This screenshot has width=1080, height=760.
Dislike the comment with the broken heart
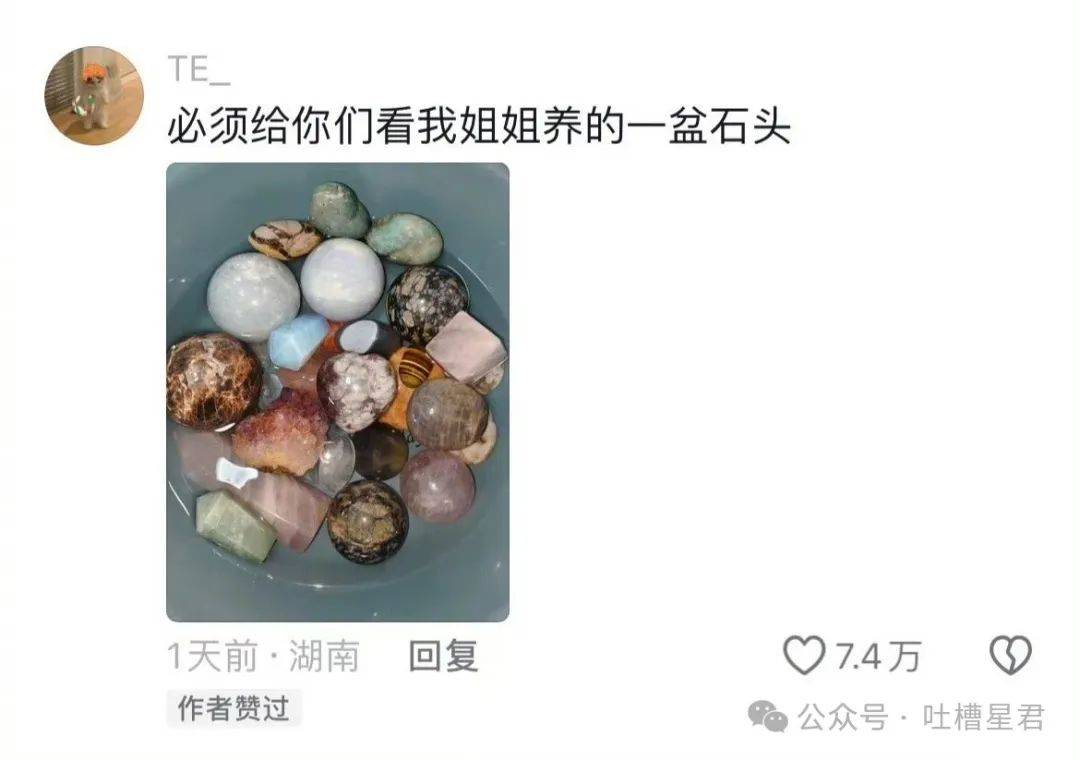coord(1010,656)
